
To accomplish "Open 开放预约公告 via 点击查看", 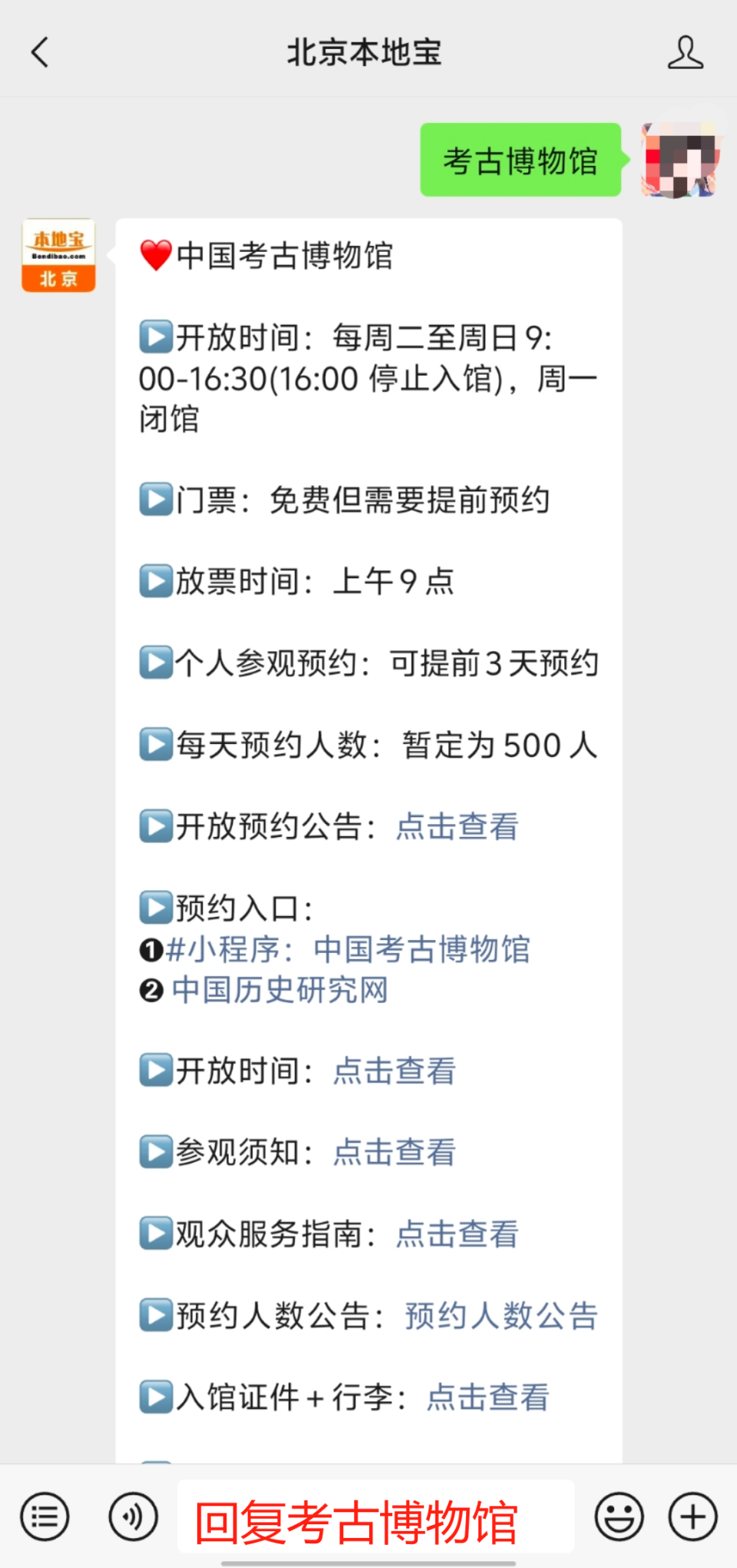I will click(455, 827).
